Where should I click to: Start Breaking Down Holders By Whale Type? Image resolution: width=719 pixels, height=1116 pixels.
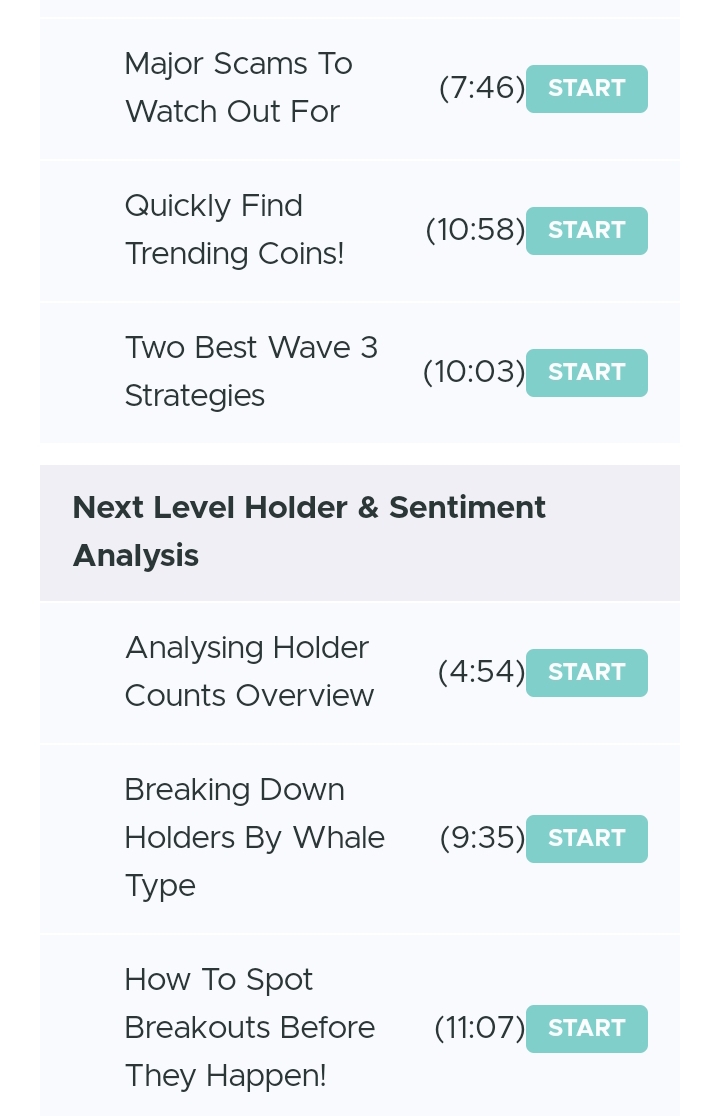587,838
